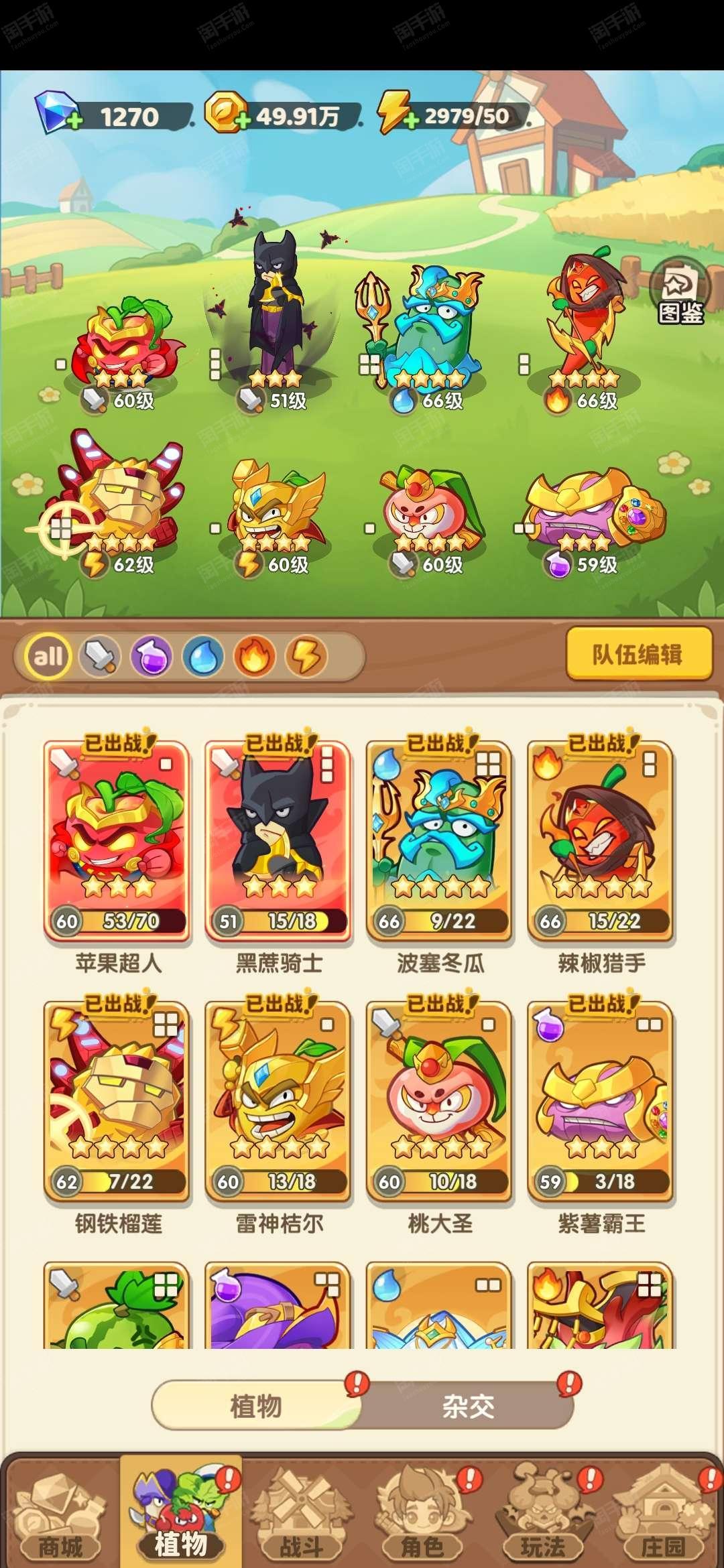The image size is (724, 1568).
Task: Open the 辣椒猎手 plant card
Action: [601, 841]
